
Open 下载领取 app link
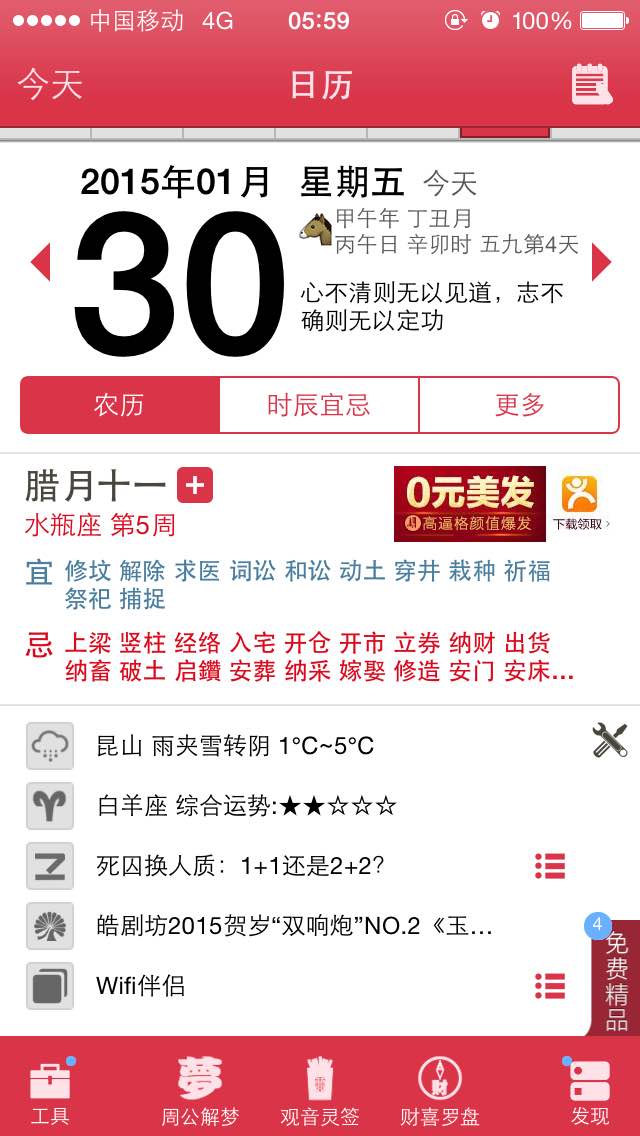(581, 504)
